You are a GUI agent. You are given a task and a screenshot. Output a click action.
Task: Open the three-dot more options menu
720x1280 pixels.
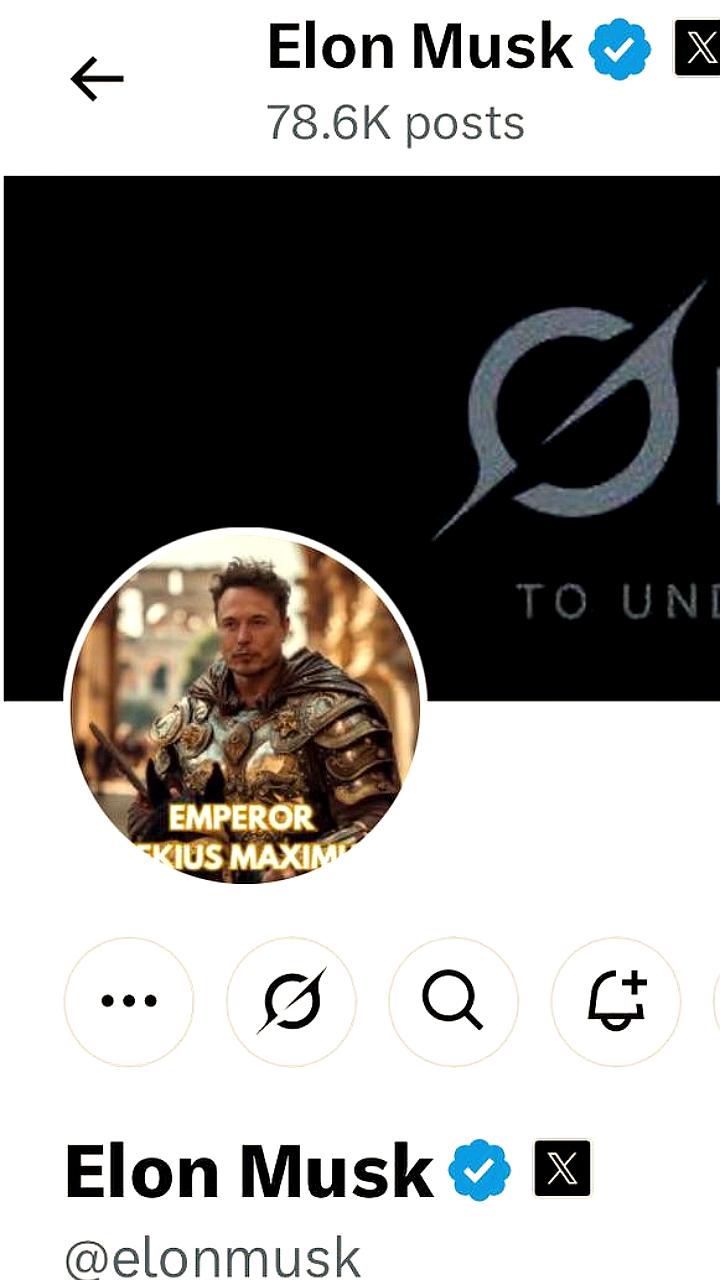click(x=129, y=1001)
